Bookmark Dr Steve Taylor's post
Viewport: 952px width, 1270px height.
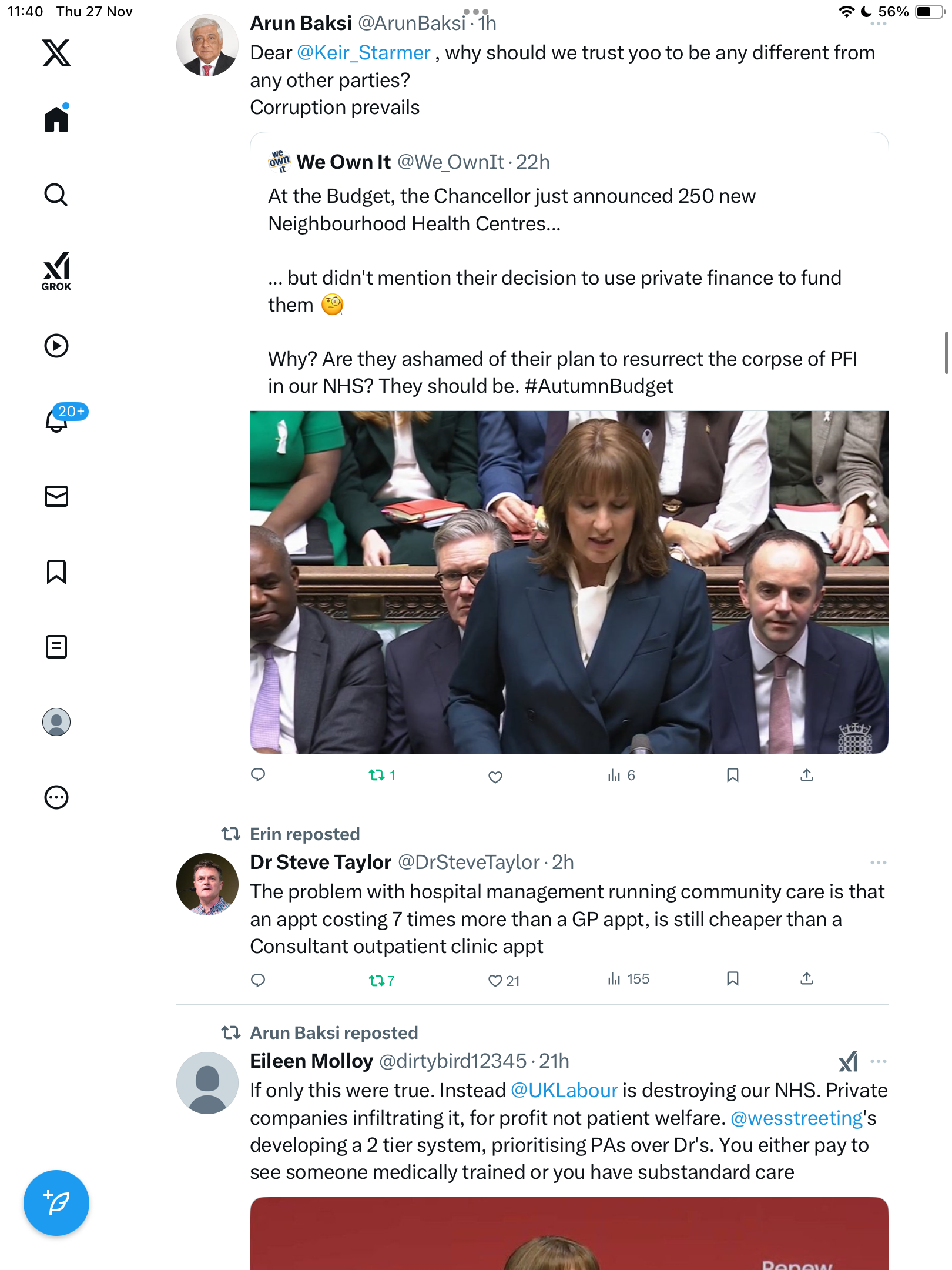pyautogui.click(x=732, y=978)
